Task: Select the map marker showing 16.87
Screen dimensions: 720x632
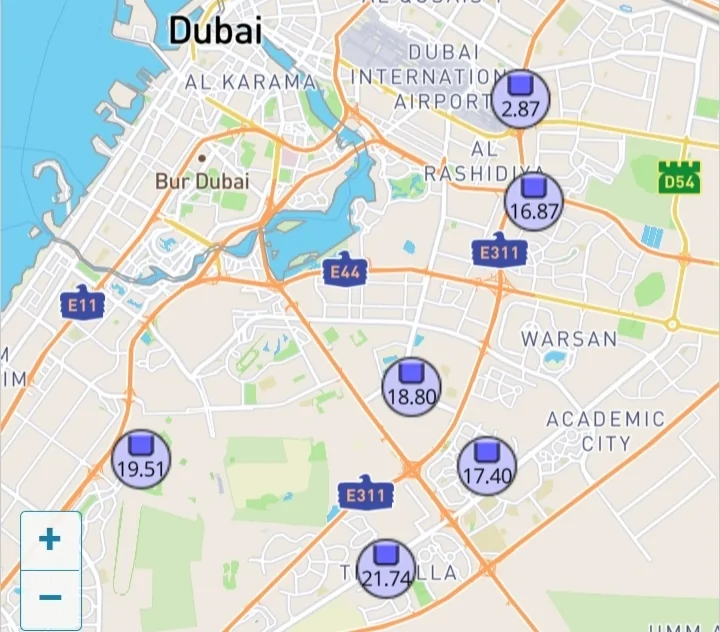Action: [x=533, y=201]
